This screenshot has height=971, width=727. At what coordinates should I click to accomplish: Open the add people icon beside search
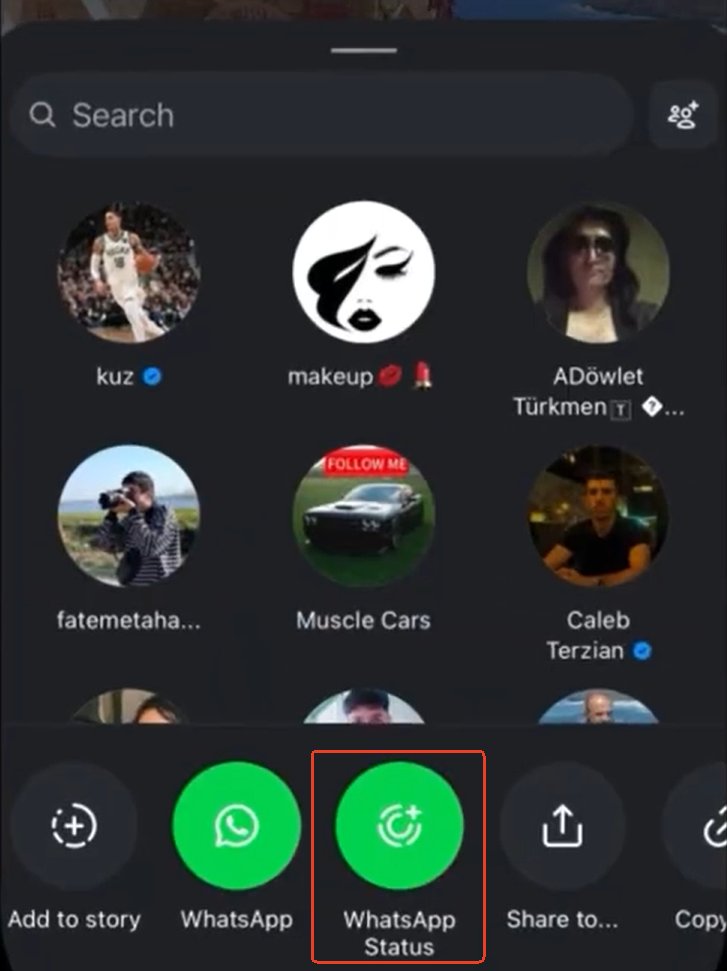[x=681, y=115]
